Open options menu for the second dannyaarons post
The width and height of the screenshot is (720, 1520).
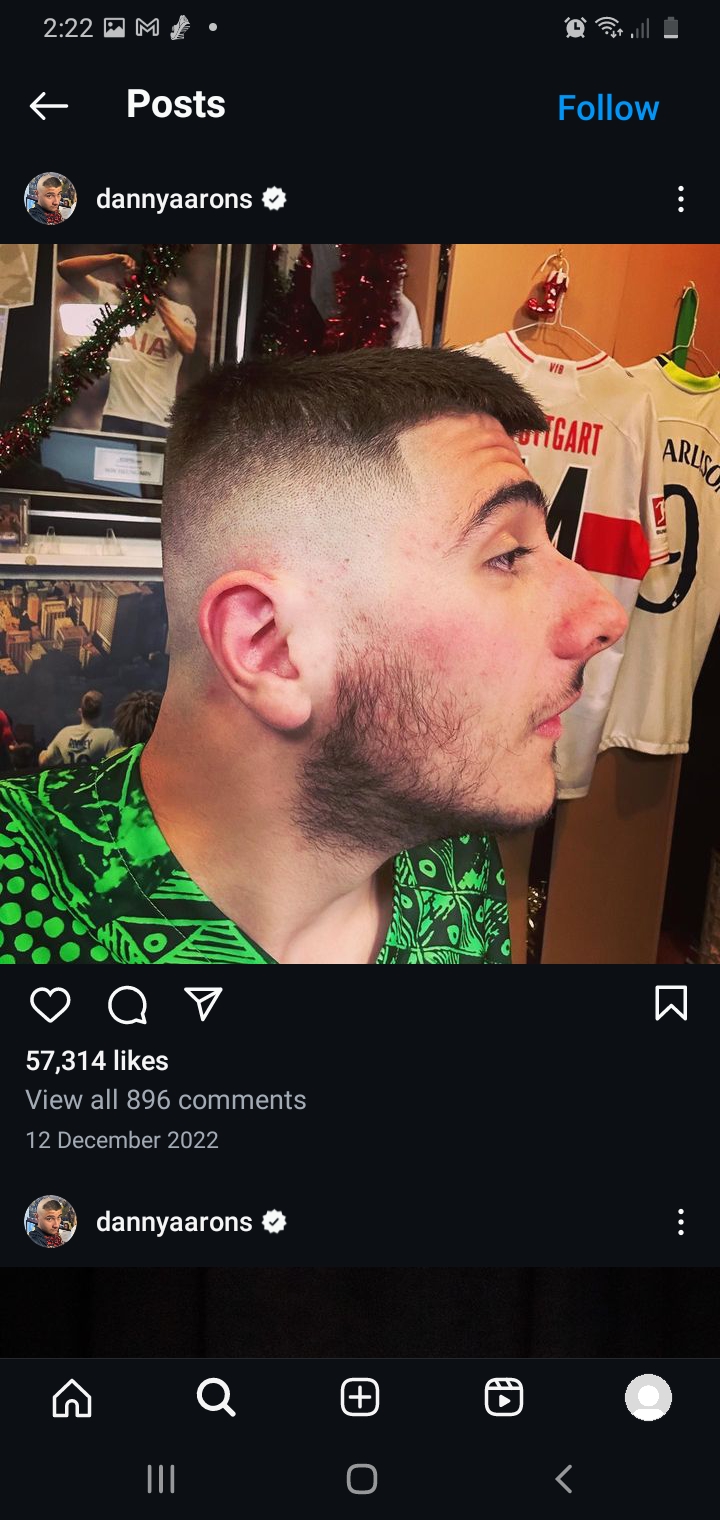click(680, 1222)
